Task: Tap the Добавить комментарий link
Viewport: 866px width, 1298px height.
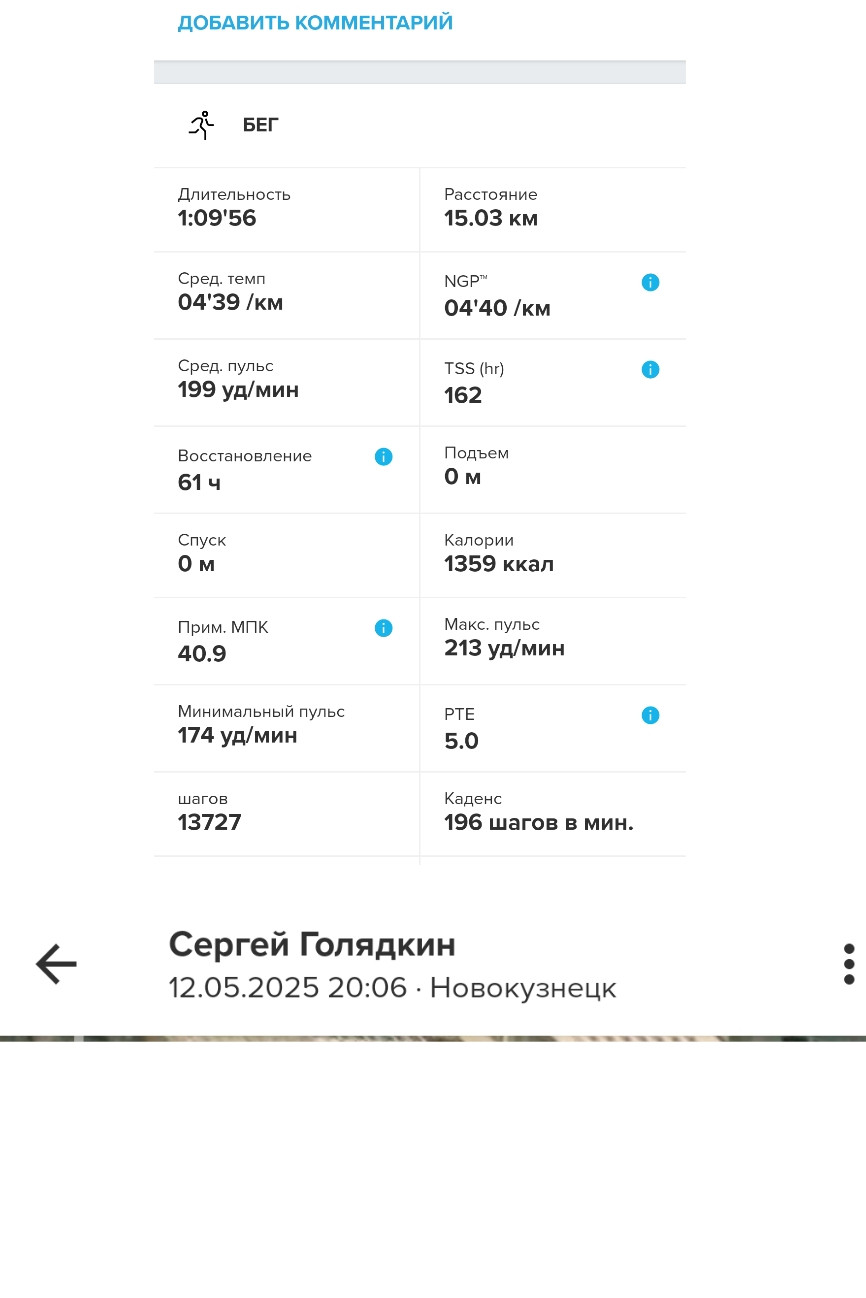Action: tap(315, 23)
